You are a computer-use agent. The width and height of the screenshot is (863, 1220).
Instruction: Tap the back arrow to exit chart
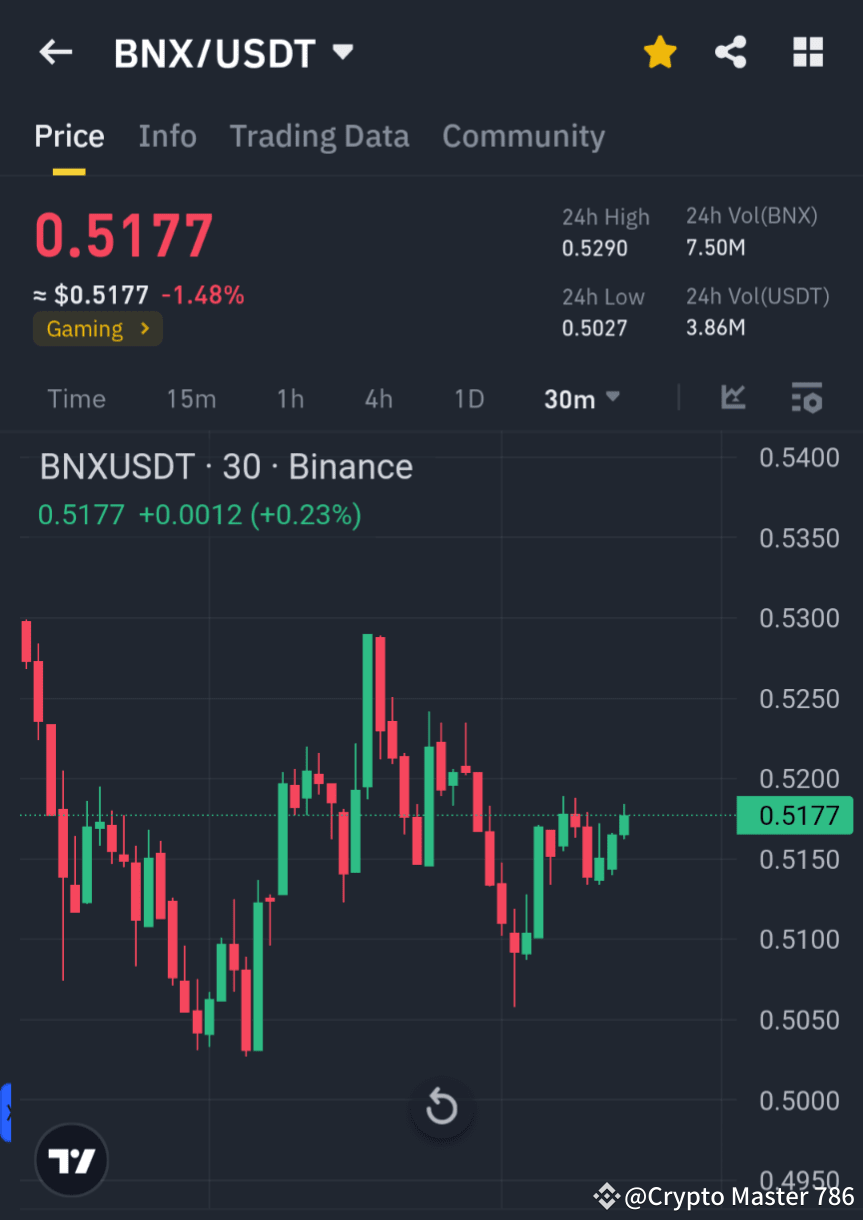[55, 52]
